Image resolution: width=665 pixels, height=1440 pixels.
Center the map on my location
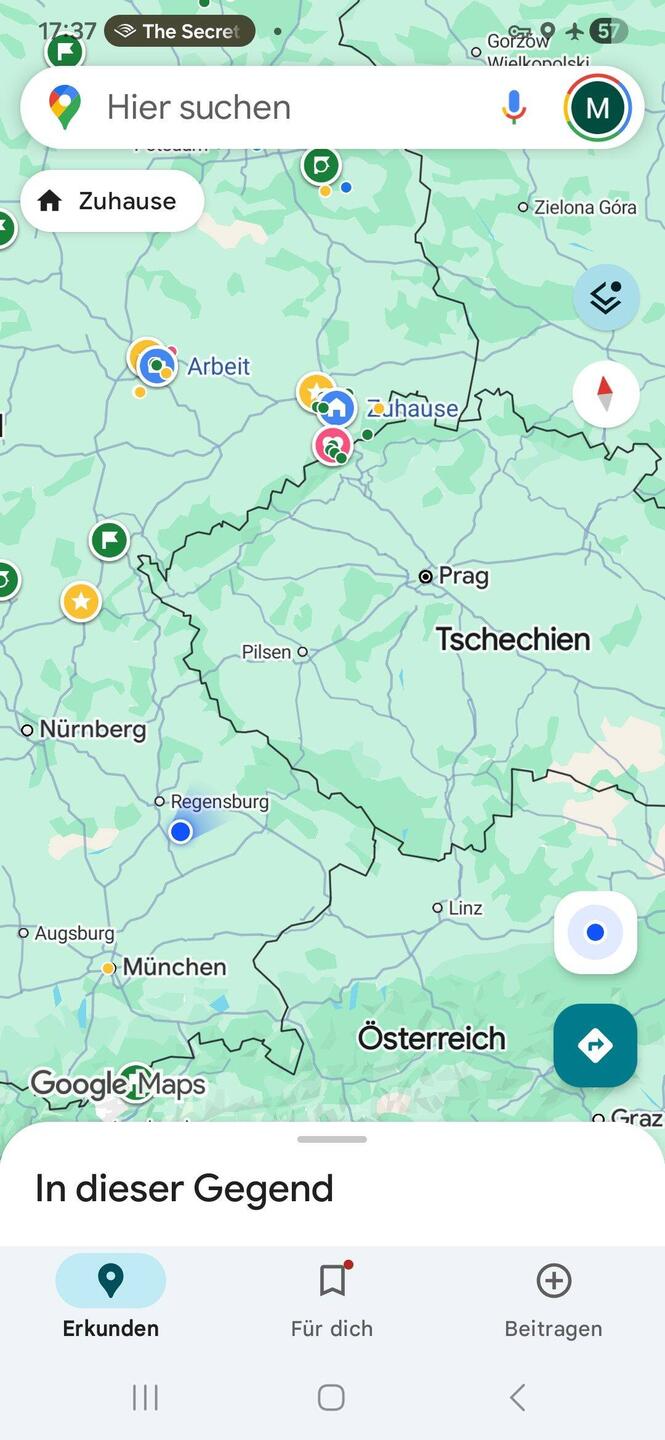pyautogui.click(x=596, y=933)
